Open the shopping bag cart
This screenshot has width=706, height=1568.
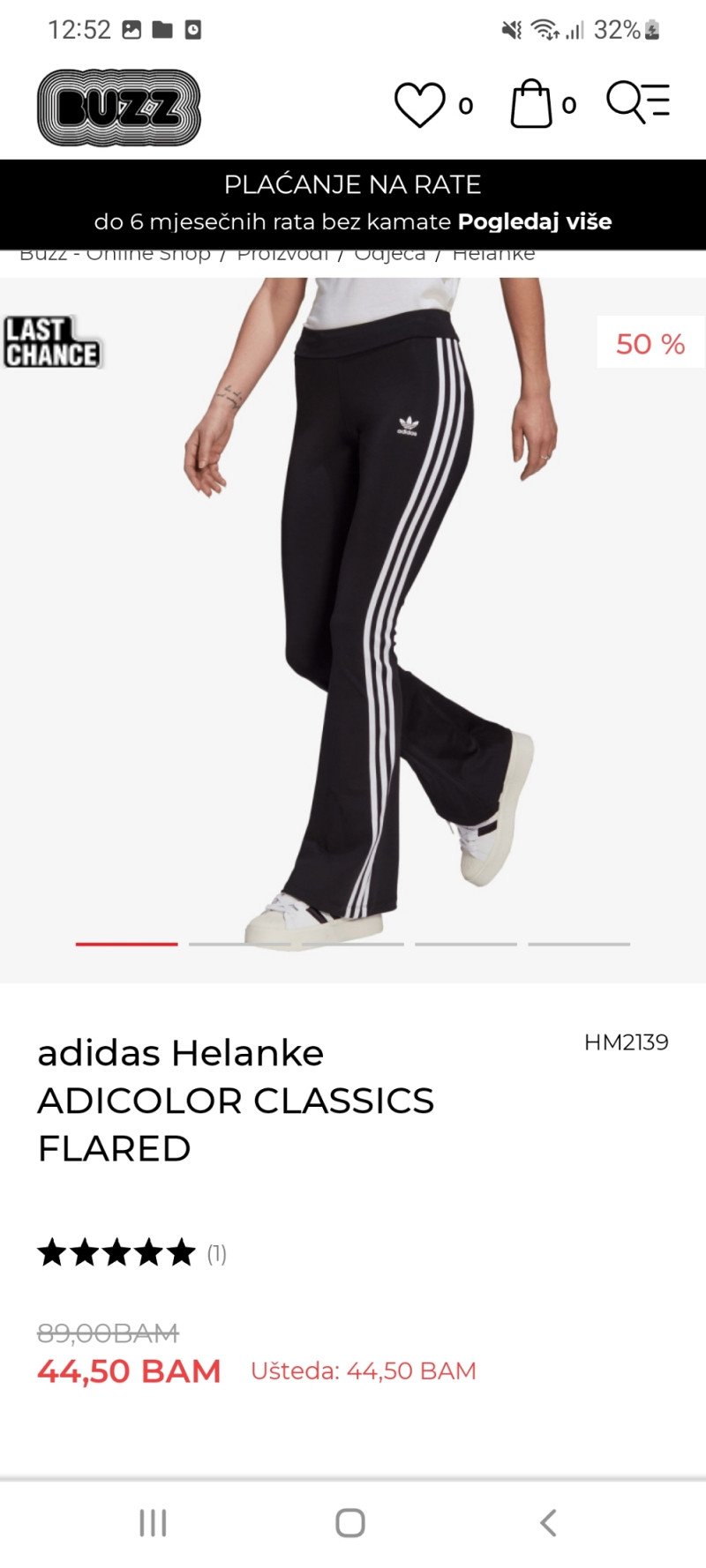pyautogui.click(x=531, y=105)
